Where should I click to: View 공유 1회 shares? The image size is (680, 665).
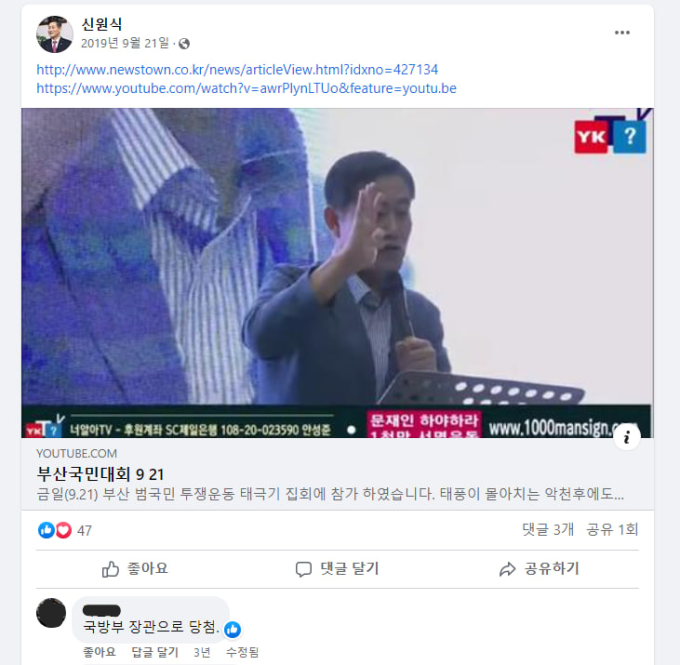[612, 530]
